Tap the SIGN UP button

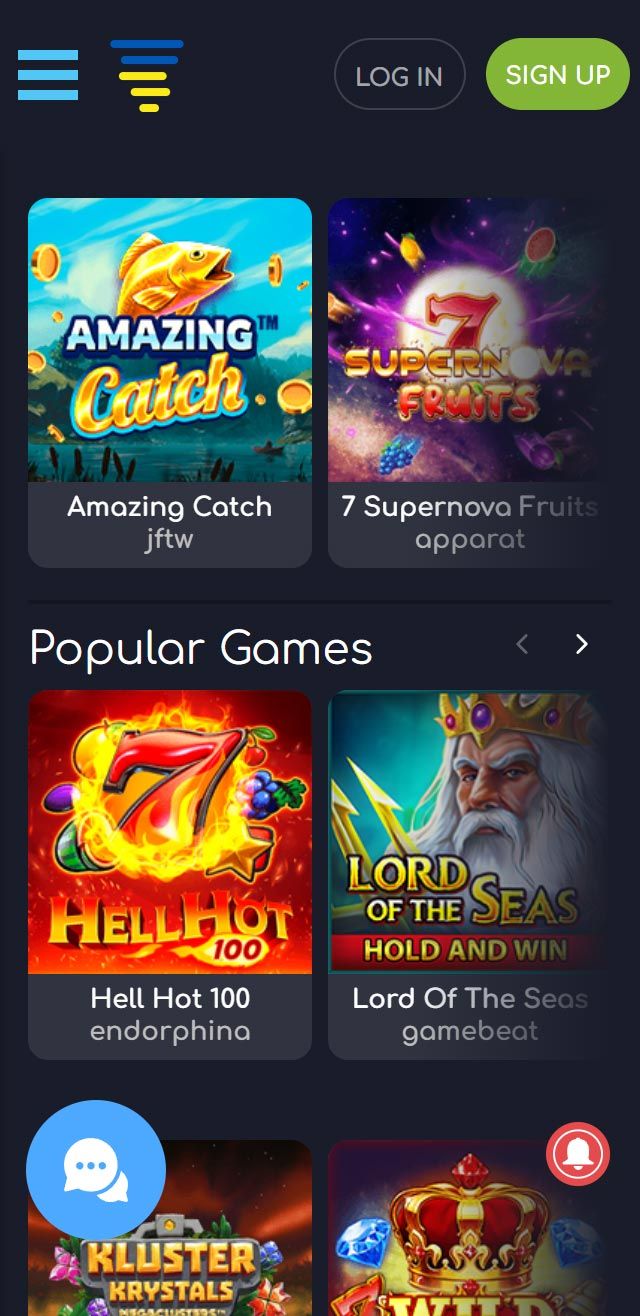(x=557, y=74)
